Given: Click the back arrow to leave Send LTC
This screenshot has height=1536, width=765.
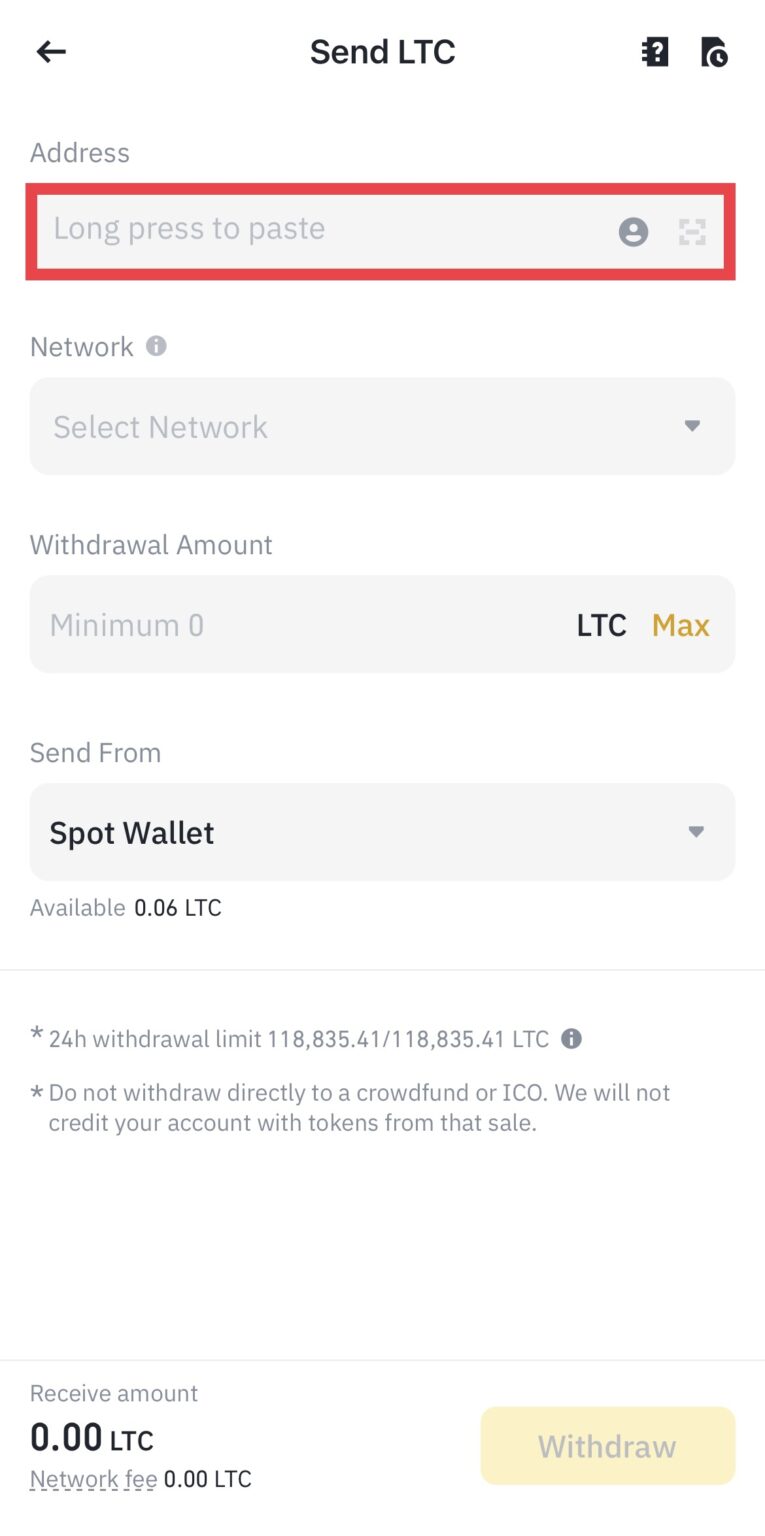Looking at the screenshot, I should click(50, 51).
